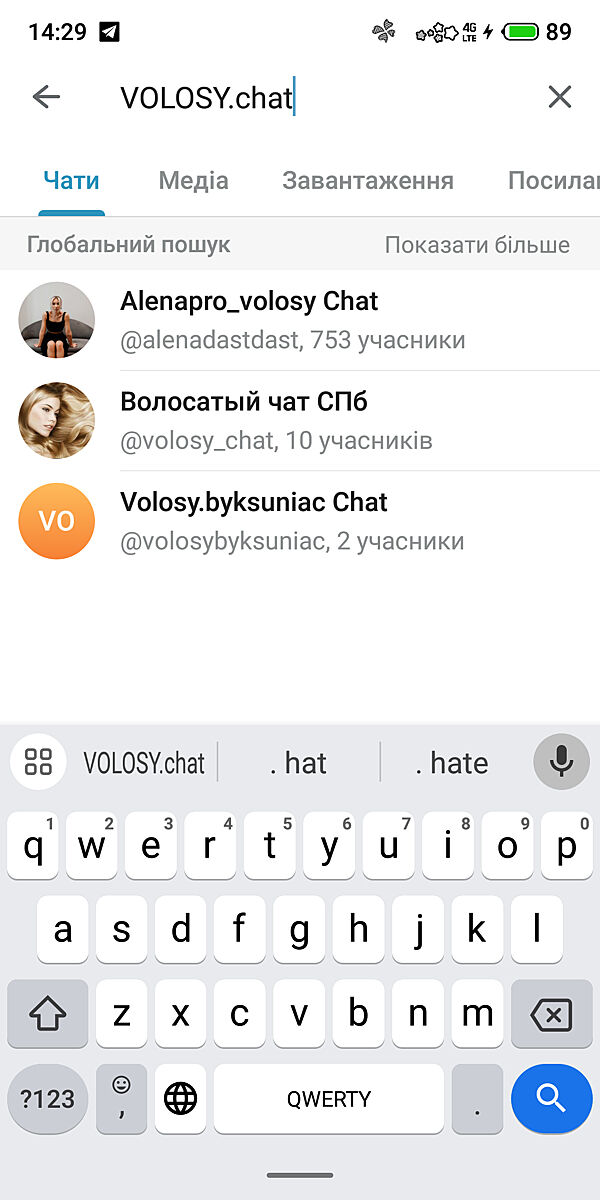This screenshot has width=600, height=1200.
Task: Open the Alenapro_volosy Chat result
Action: point(300,320)
